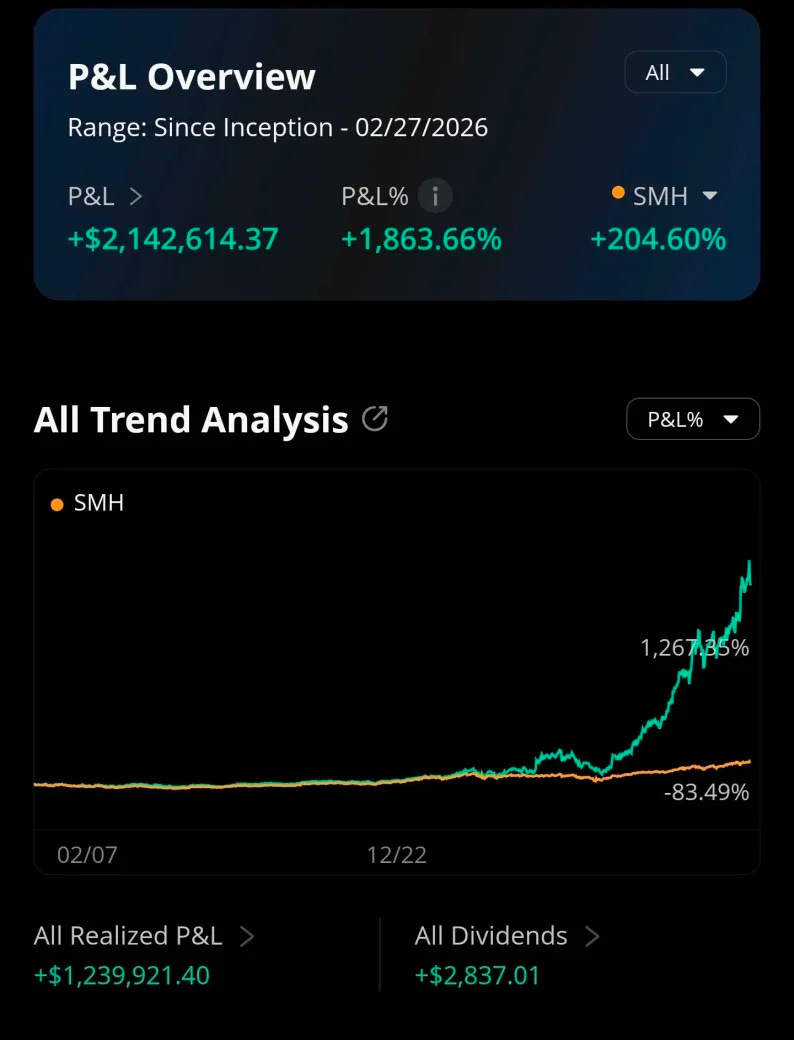Open the All range dropdown

pyautogui.click(x=675, y=72)
